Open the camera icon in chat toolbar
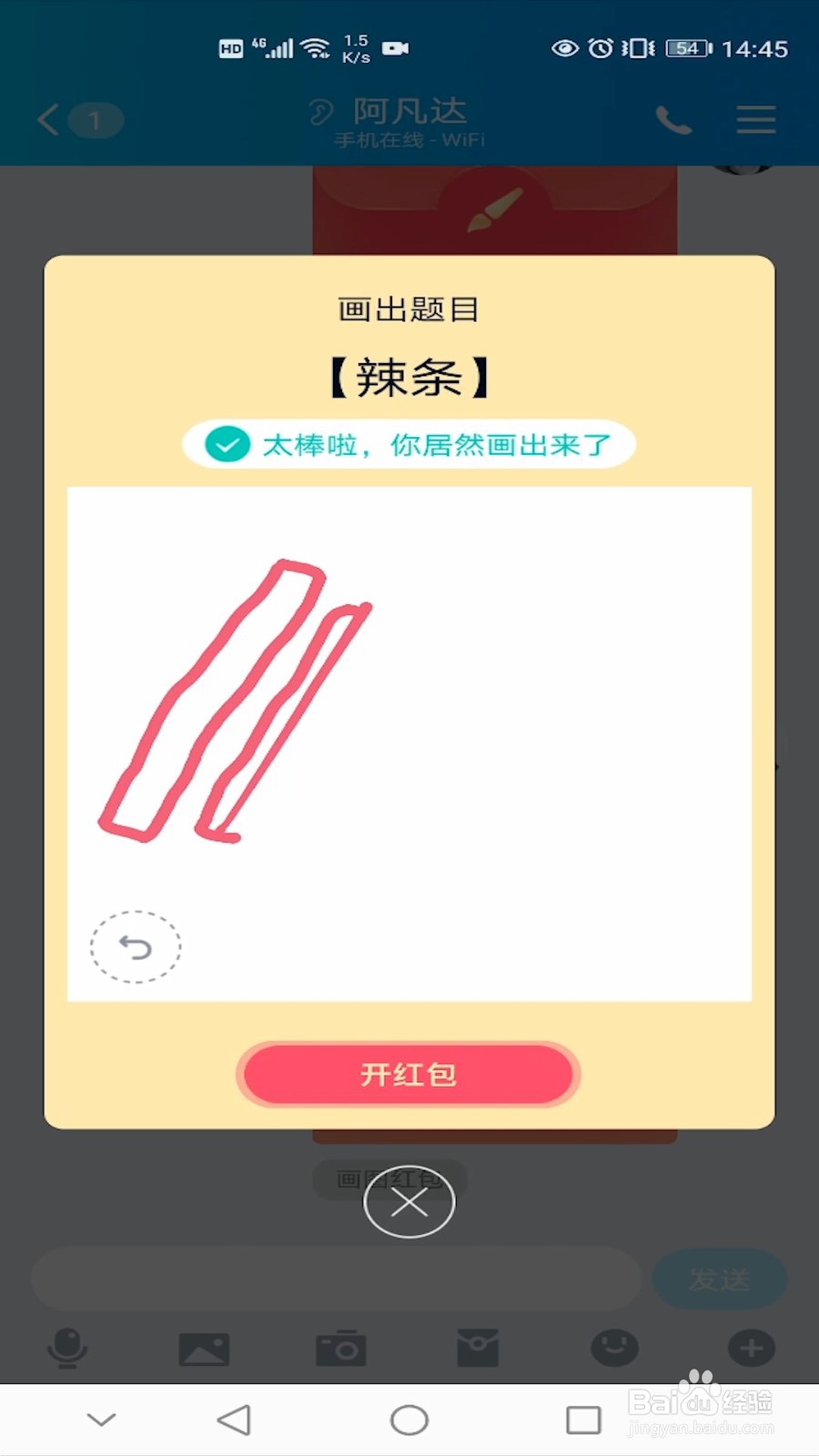Image resolution: width=819 pixels, height=1456 pixels. point(341,1350)
